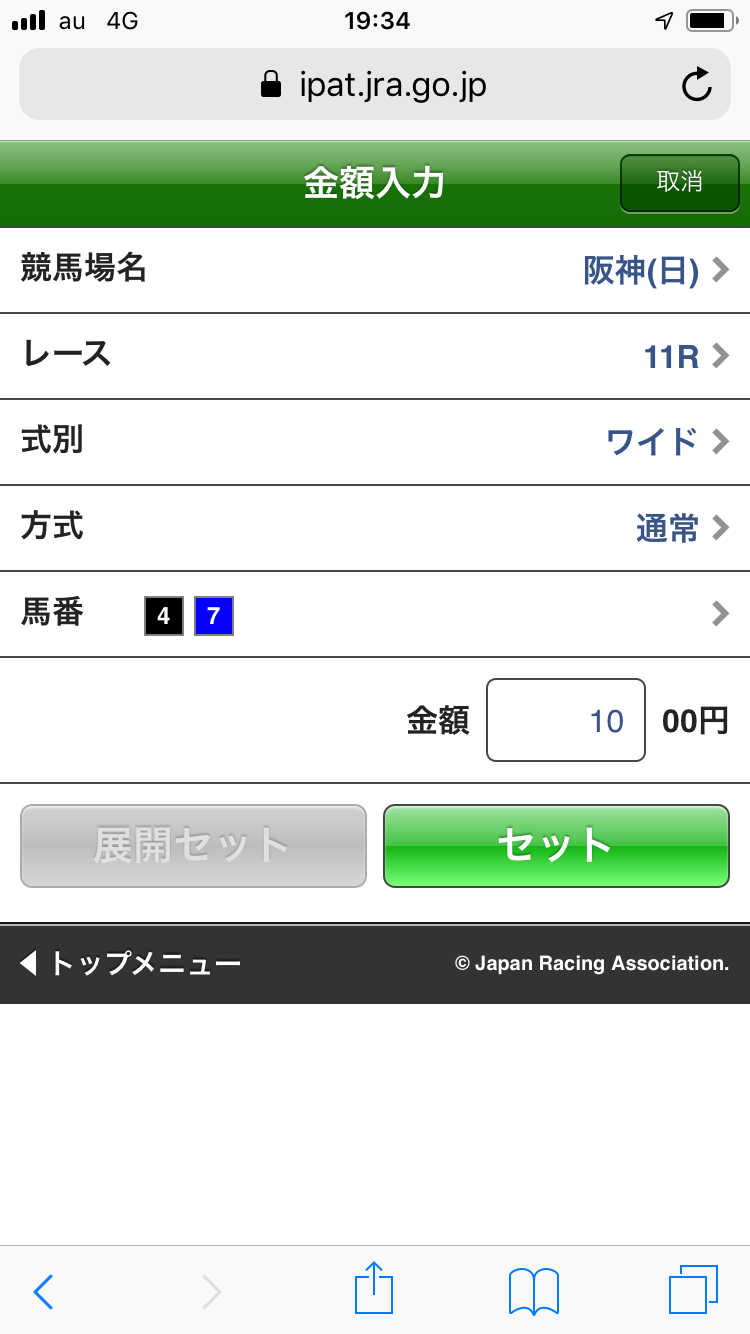Screen dimensions: 750x1334
Task: Open Safari's share sheet
Action: (x=374, y=1289)
